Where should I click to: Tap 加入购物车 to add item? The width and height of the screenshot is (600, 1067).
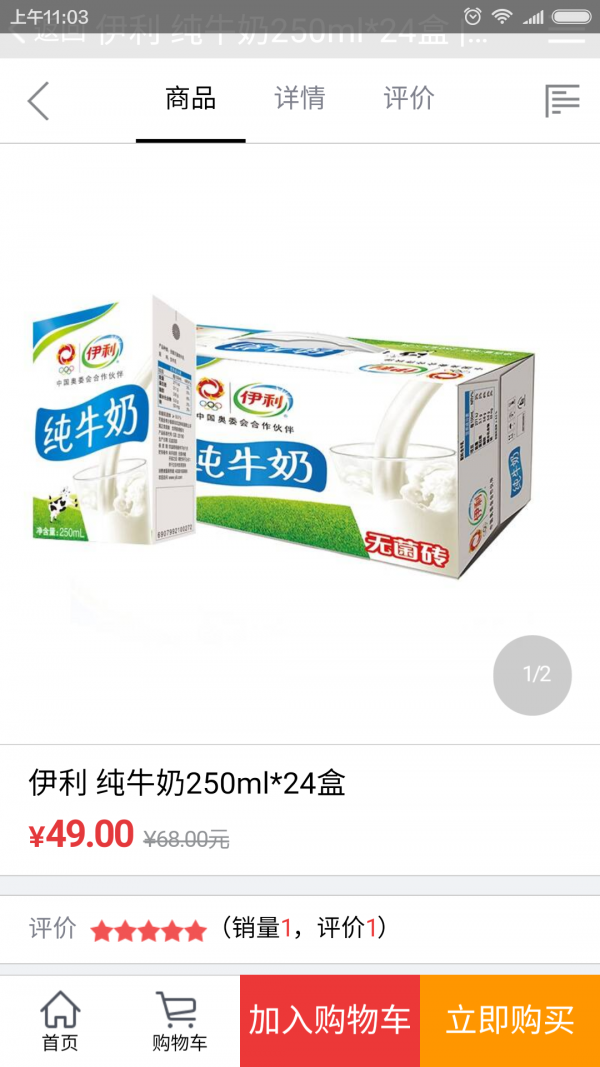click(330, 1021)
